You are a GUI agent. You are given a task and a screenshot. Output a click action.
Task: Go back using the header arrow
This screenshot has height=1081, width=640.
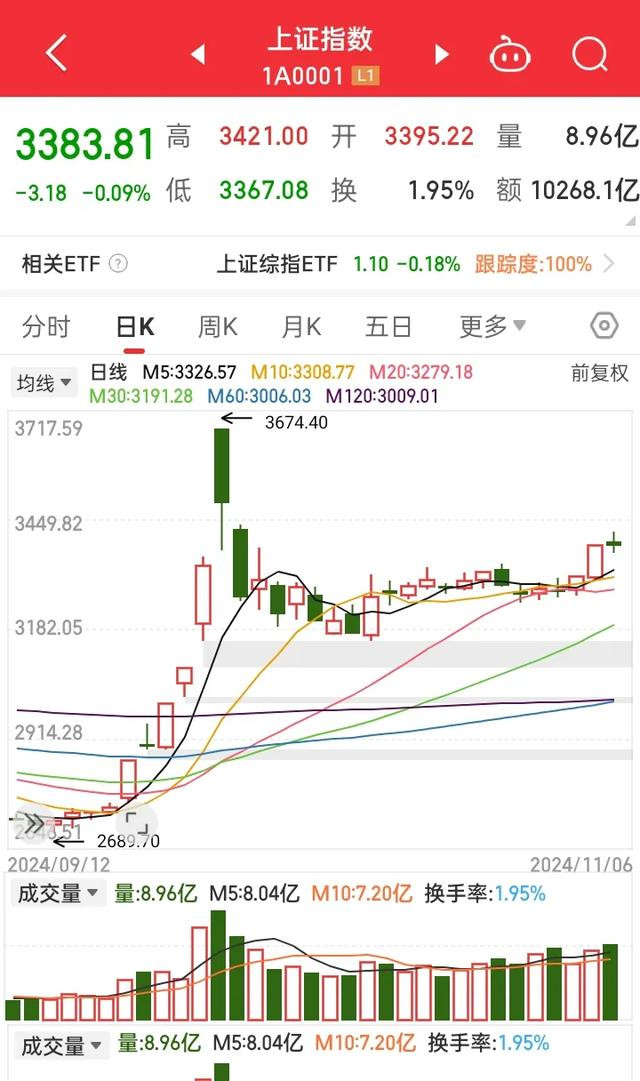pos(57,52)
